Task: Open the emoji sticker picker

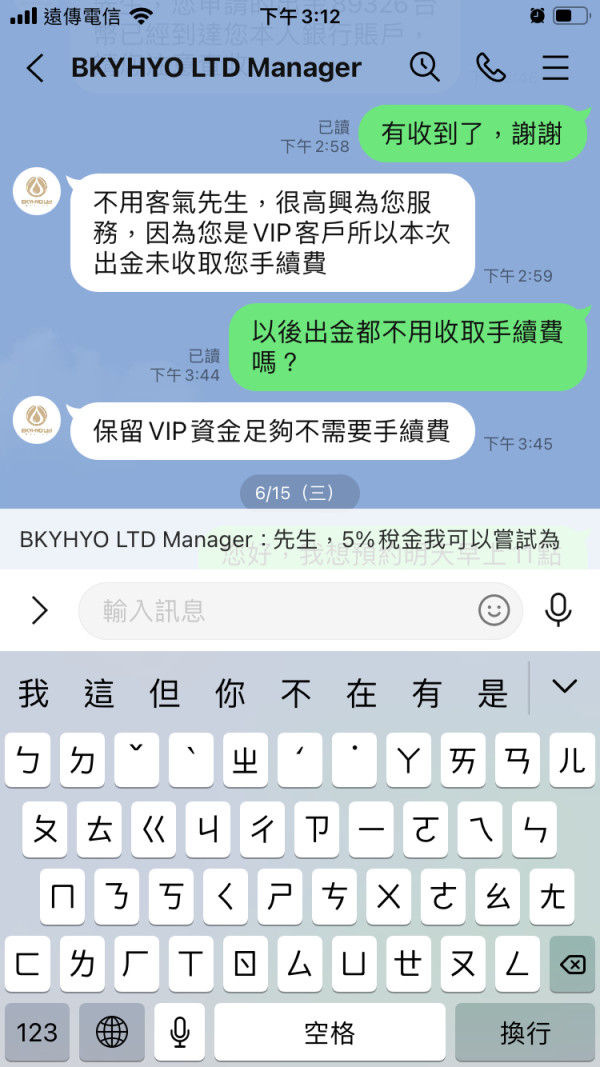Action: click(494, 610)
